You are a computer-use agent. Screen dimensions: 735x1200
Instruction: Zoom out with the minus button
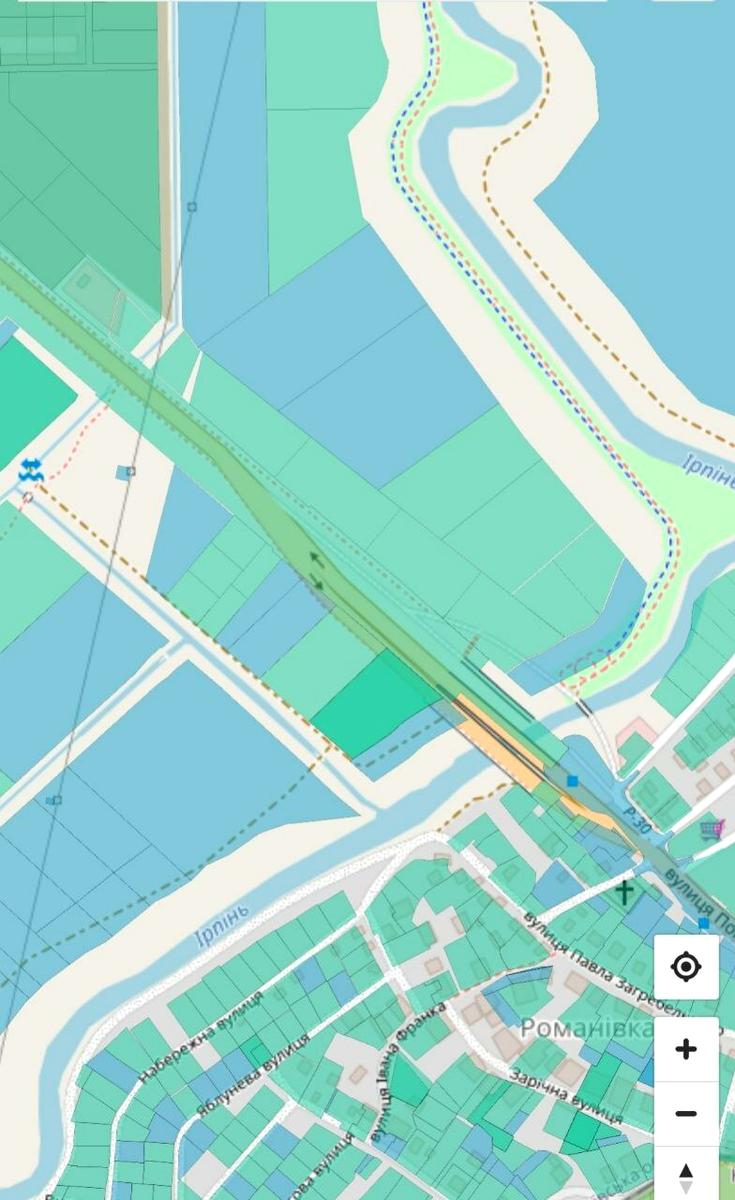click(686, 1113)
